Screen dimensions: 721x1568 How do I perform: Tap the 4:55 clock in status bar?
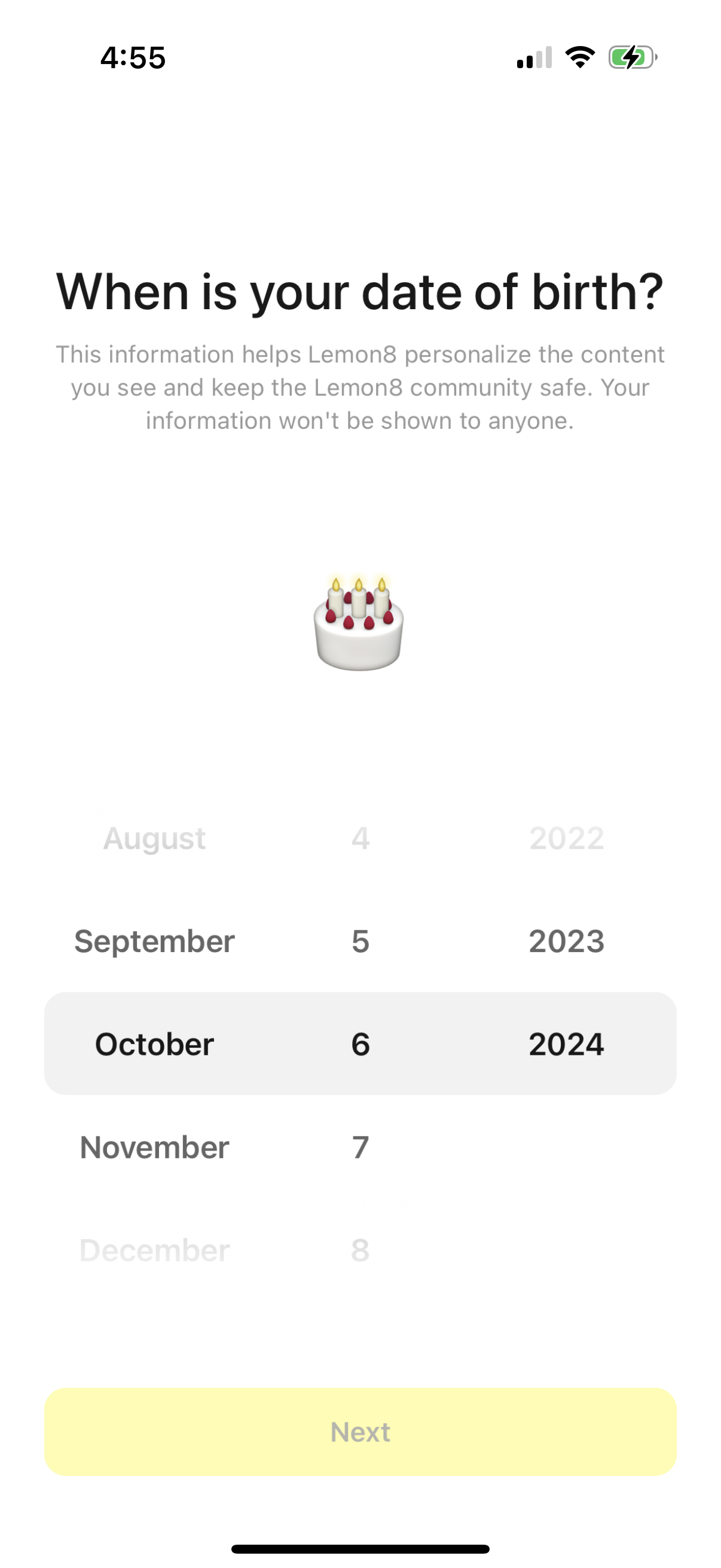pyautogui.click(x=132, y=58)
